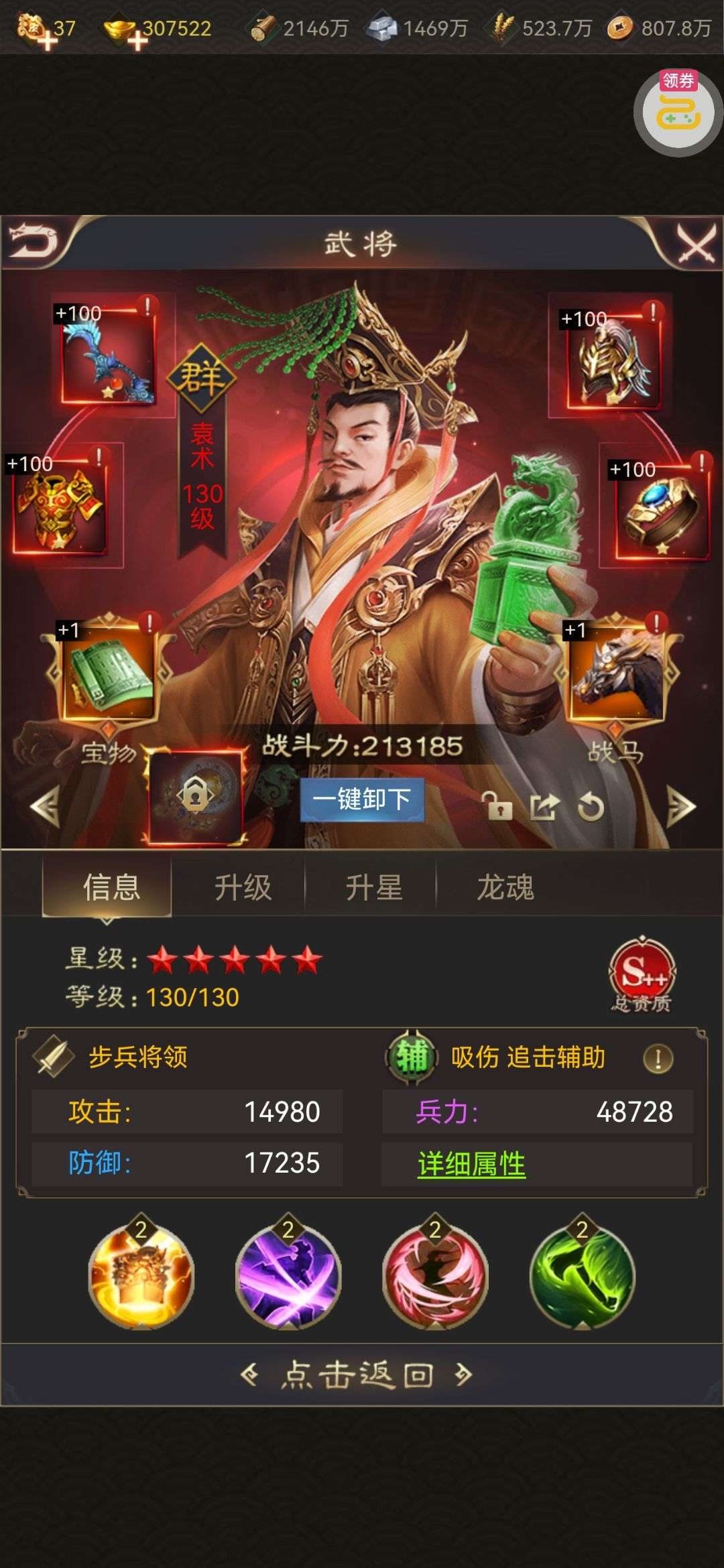This screenshot has width=724, height=1568.
Task: Tap the circular reset arrow icon
Action: (591, 807)
